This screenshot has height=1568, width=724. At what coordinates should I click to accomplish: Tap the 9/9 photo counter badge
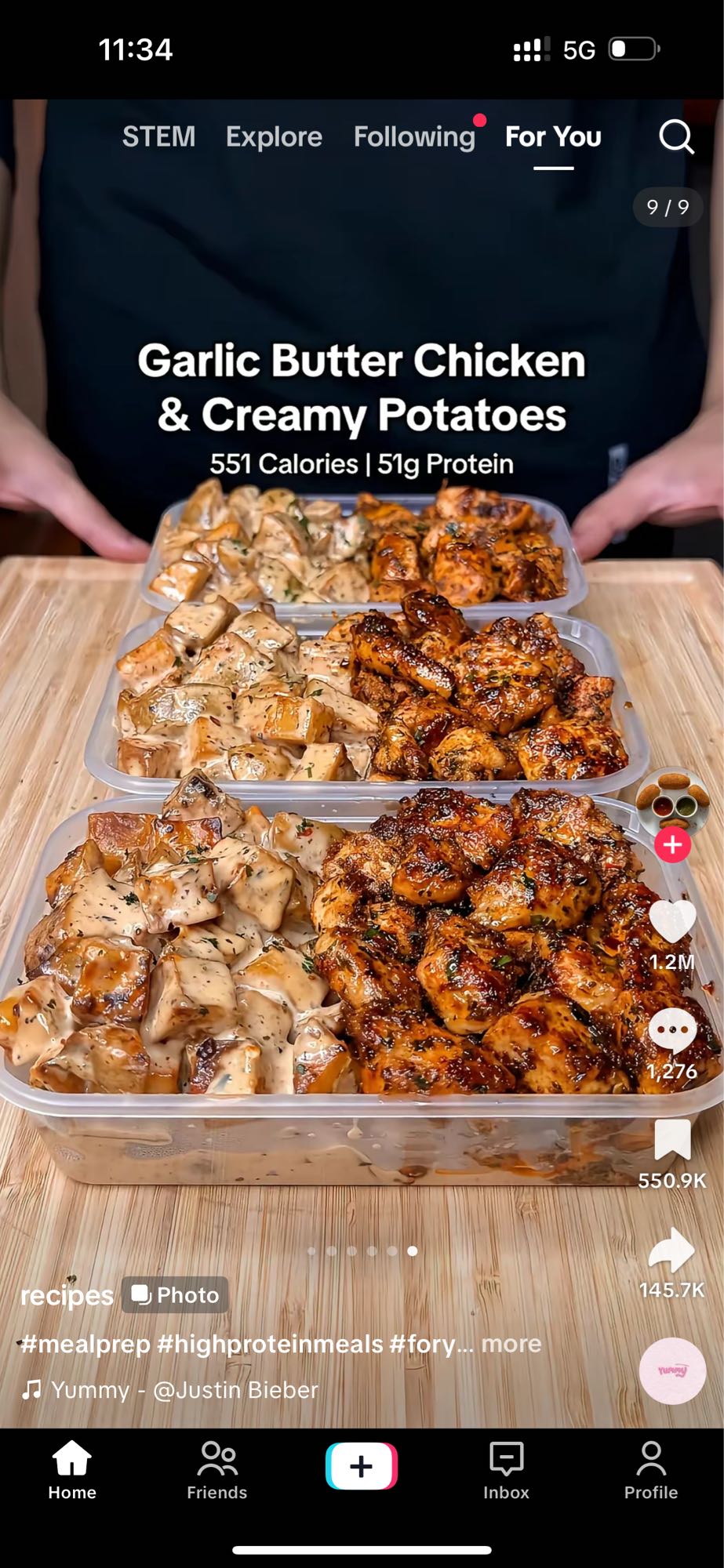(666, 207)
